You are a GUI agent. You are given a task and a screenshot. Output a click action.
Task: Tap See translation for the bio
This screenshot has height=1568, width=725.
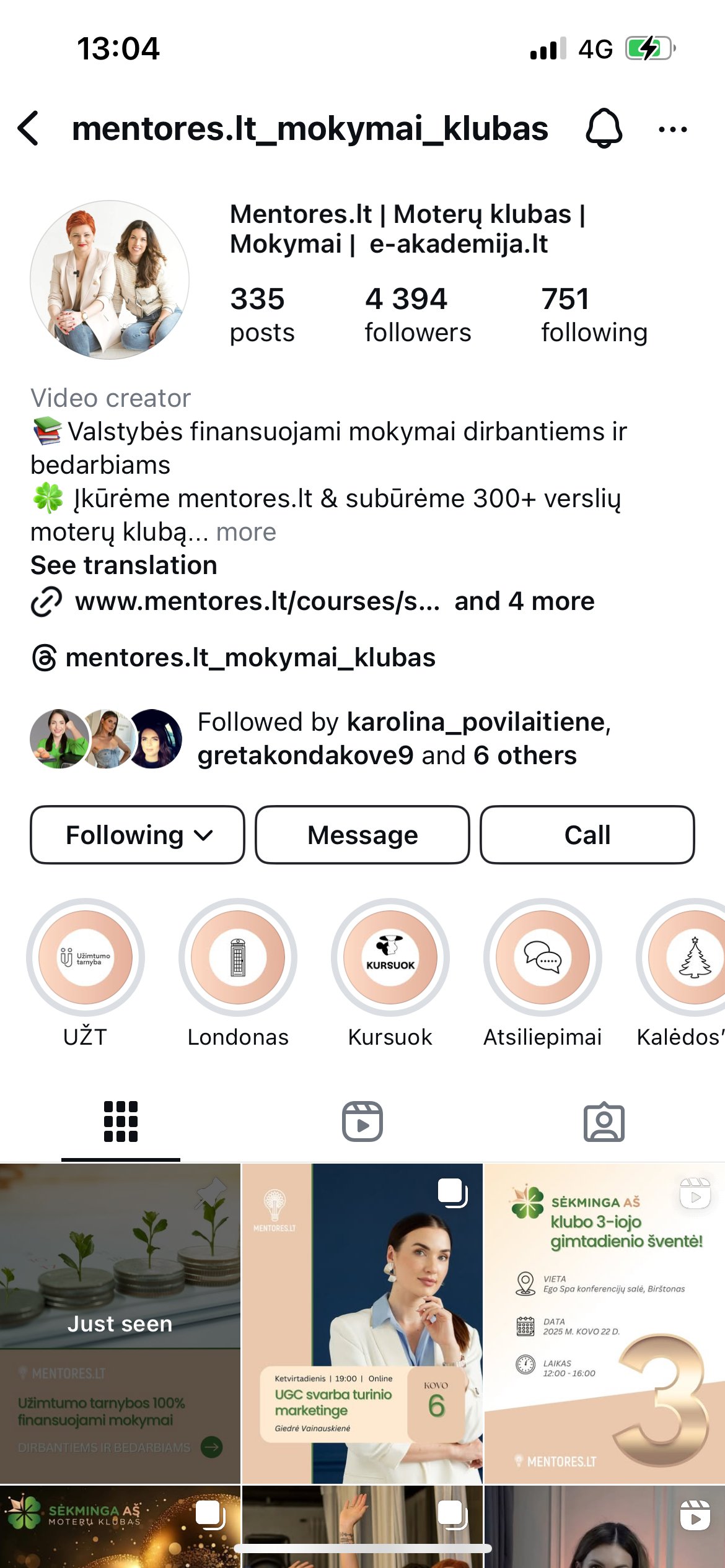[x=124, y=565]
